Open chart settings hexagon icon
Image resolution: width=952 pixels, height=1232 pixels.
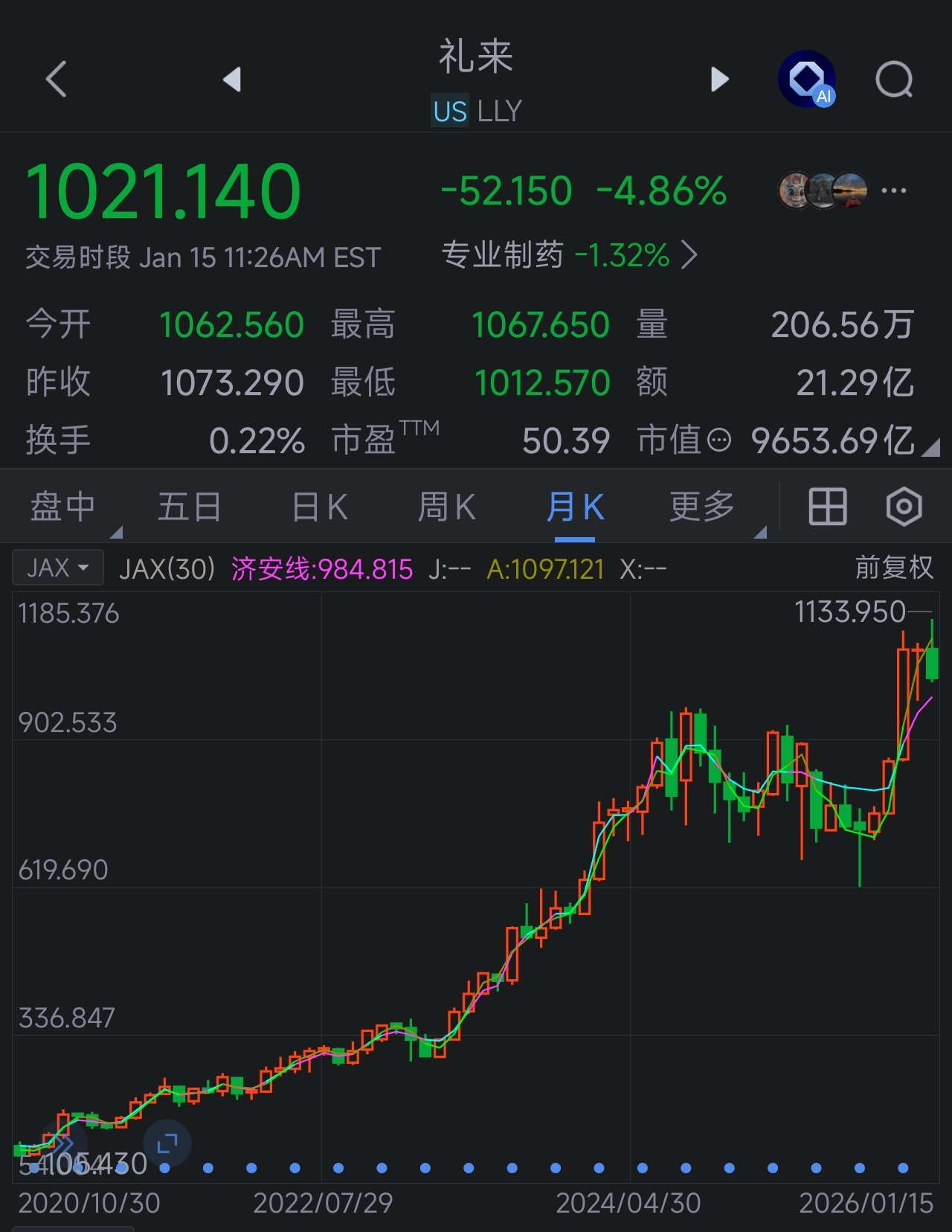(904, 507)
